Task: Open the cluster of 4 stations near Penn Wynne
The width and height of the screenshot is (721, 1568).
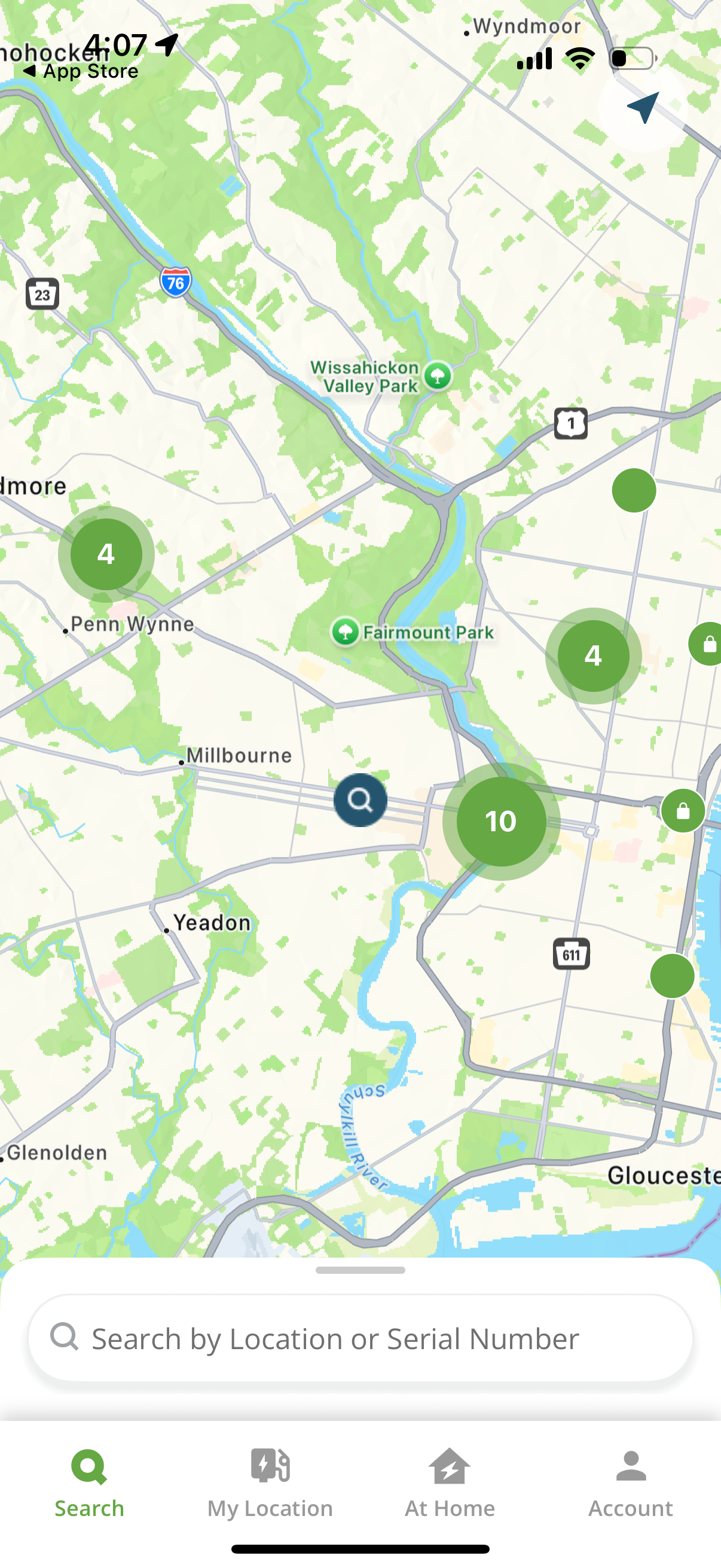Action: point(106,553)
